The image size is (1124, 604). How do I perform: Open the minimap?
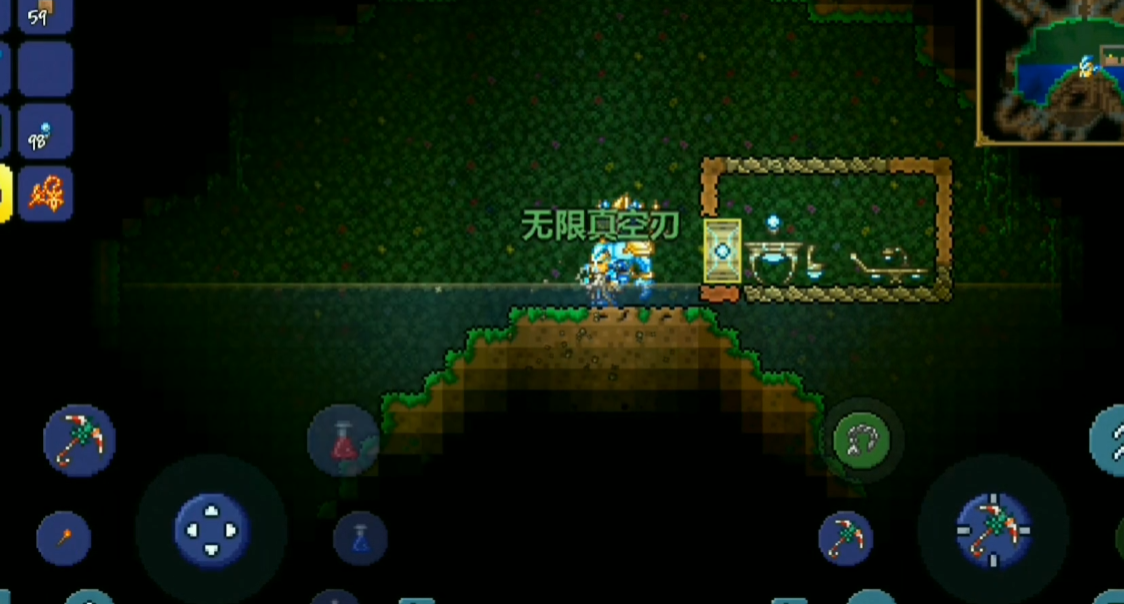click(x=1052, y=70)
